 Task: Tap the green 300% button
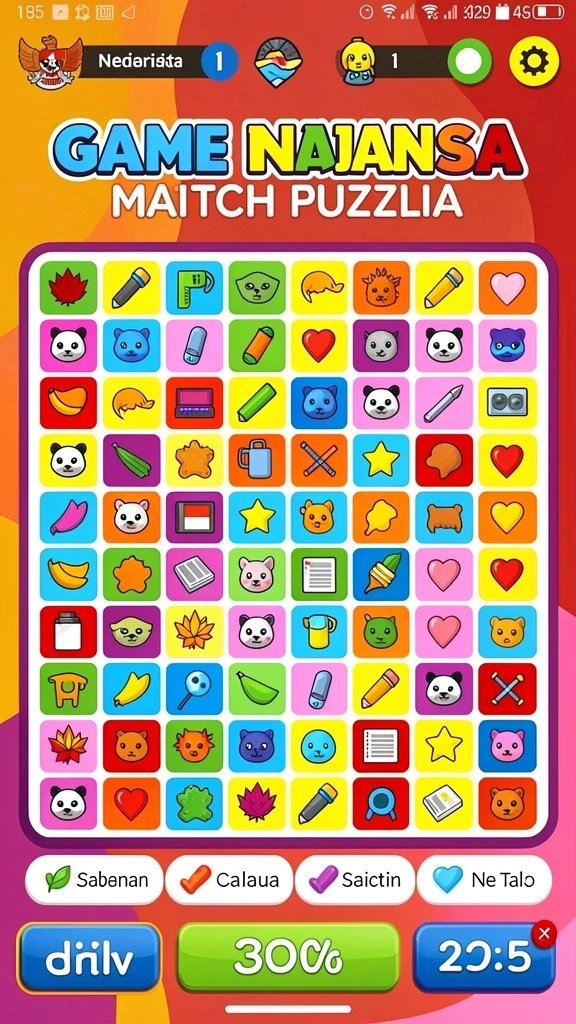pos(288,957)
